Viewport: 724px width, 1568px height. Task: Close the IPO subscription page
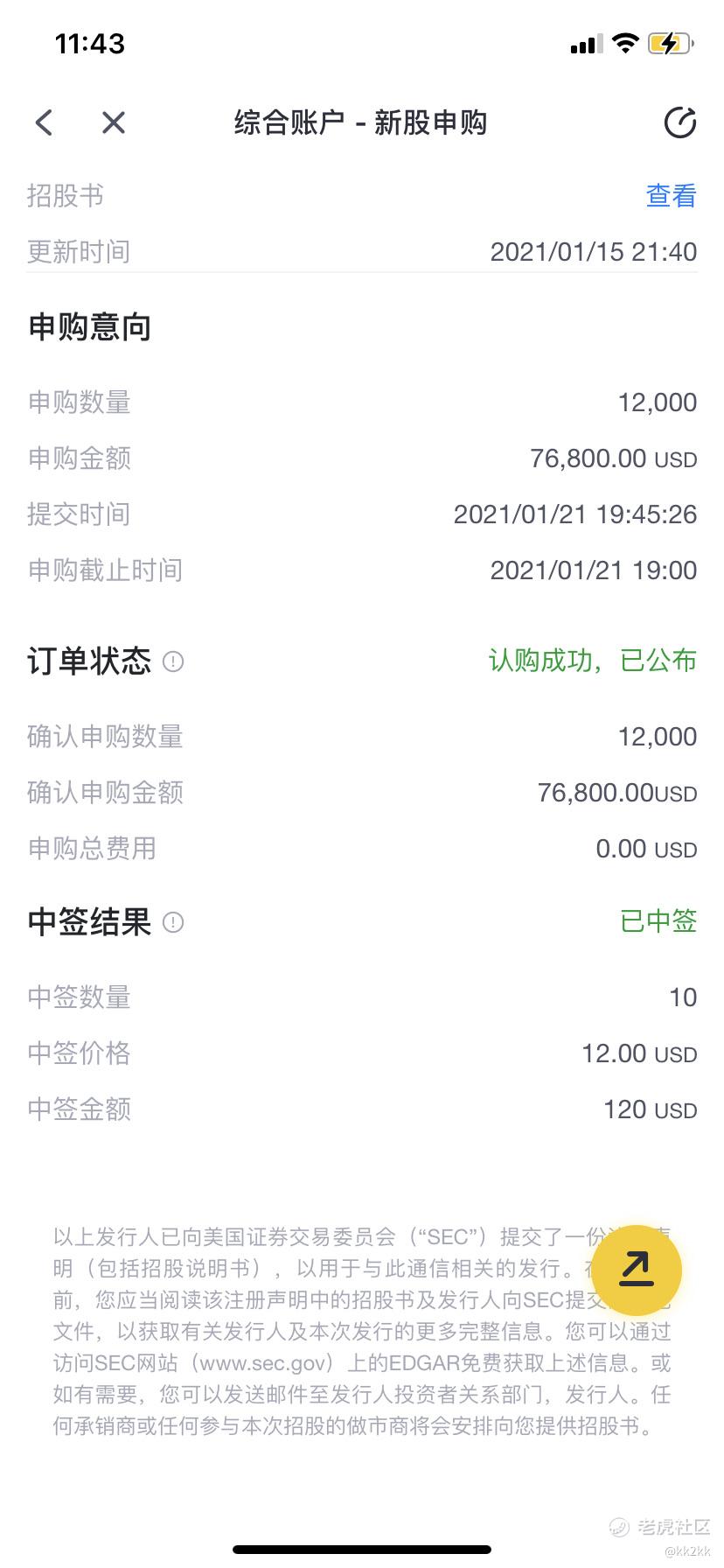tap(114, 122)
